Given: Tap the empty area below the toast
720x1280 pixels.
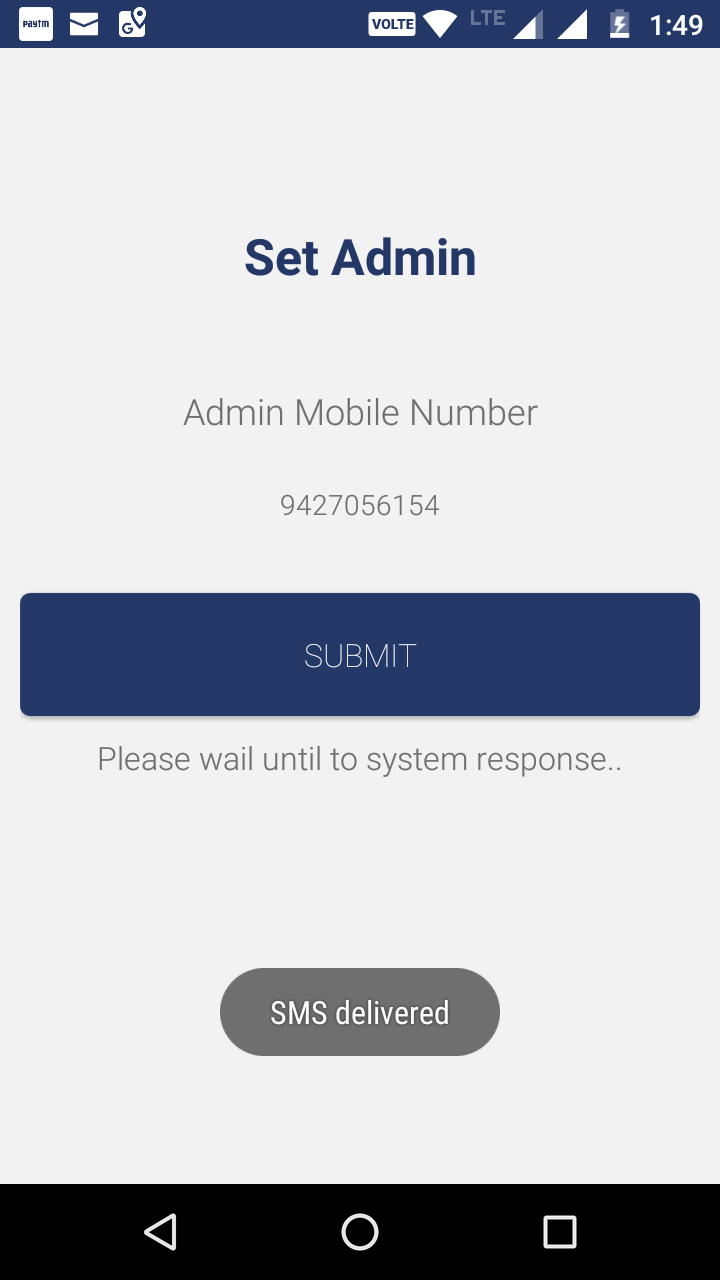Looking at the screenshot, I should [x=360, y=1120].
